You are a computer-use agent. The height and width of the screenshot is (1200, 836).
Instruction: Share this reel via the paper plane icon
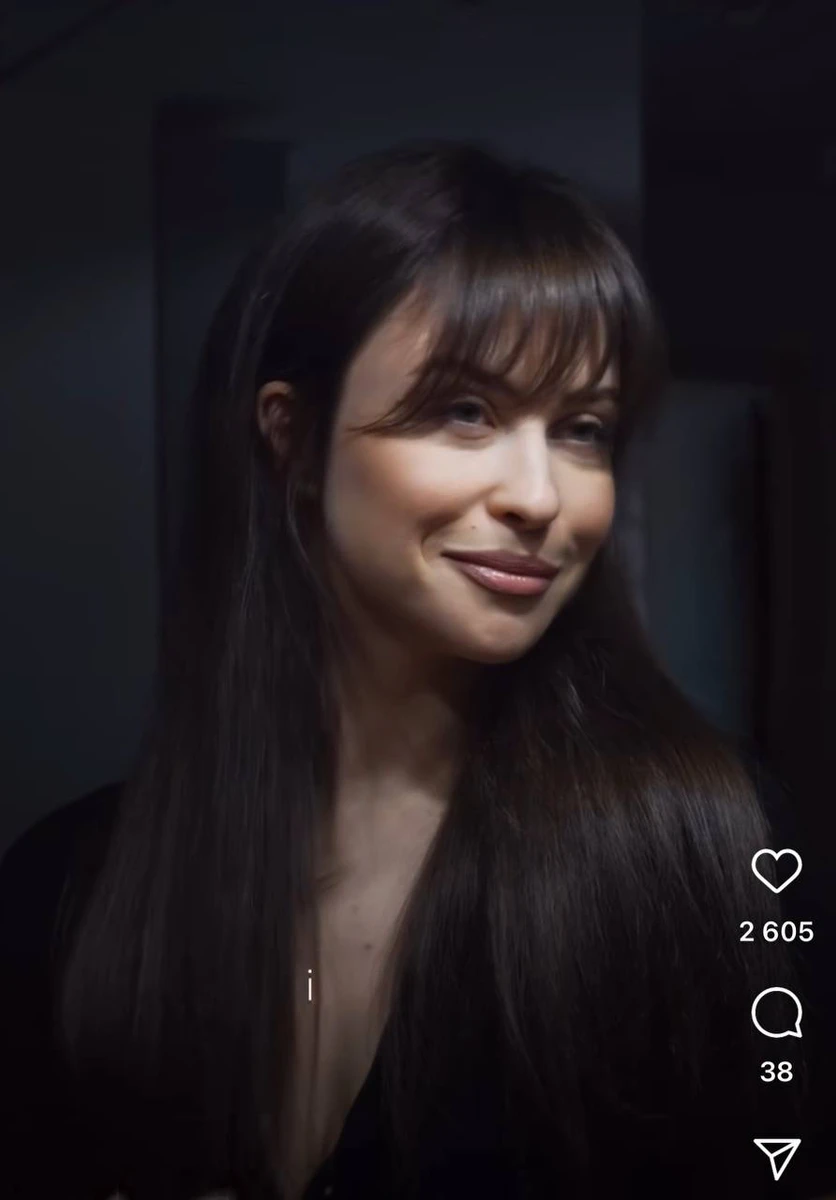pyautogui.click(x=776, y=1158)
